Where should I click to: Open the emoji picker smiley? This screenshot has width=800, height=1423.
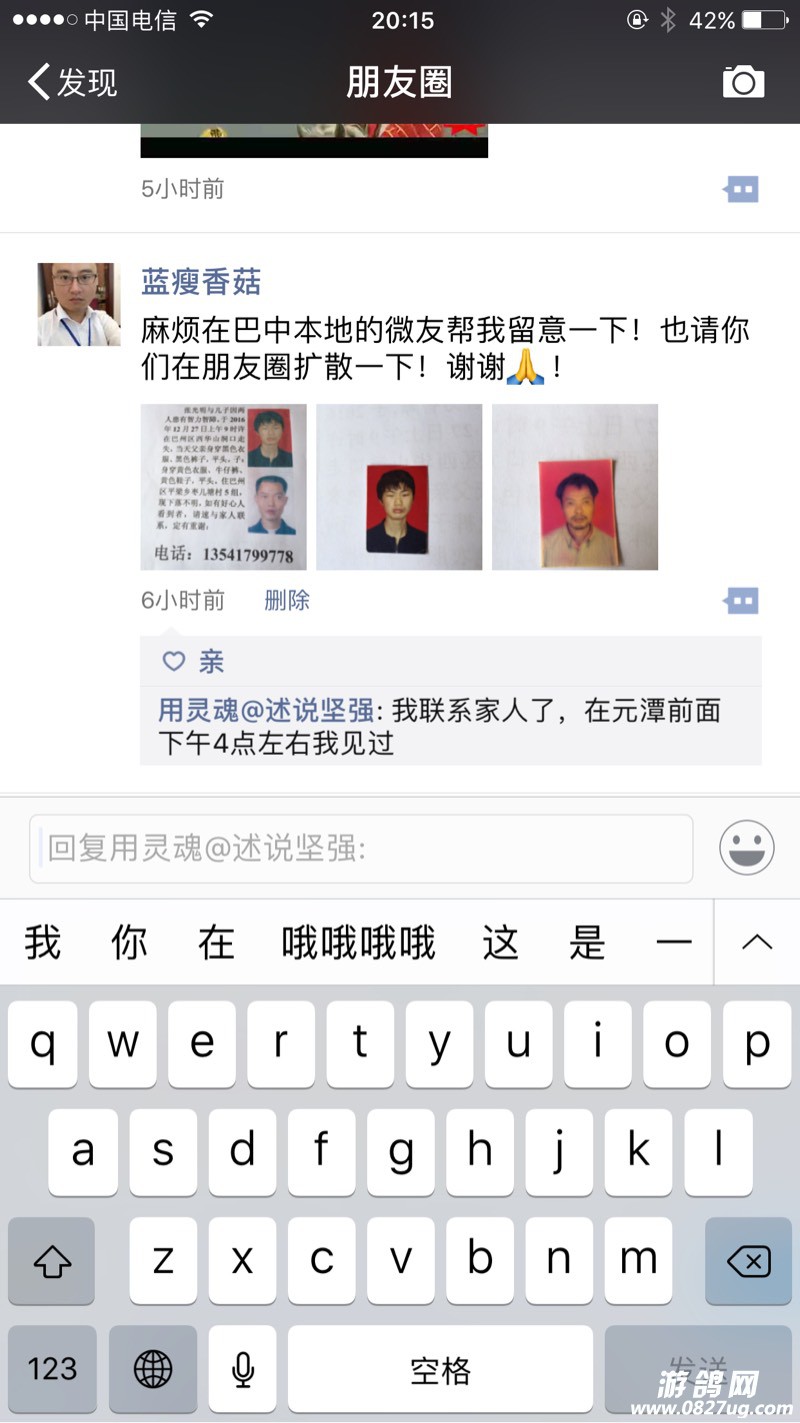pos(746,849)
